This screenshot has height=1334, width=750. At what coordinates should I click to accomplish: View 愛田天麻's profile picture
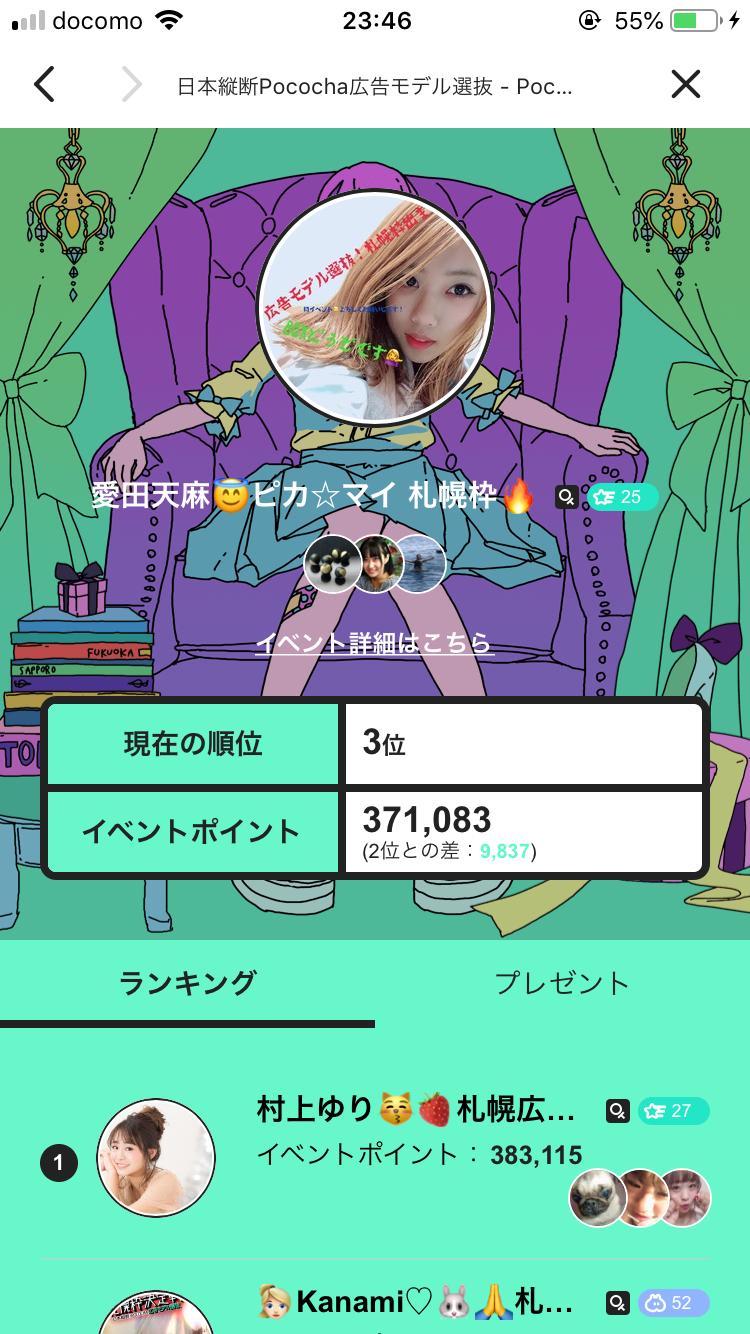(375, 306)
